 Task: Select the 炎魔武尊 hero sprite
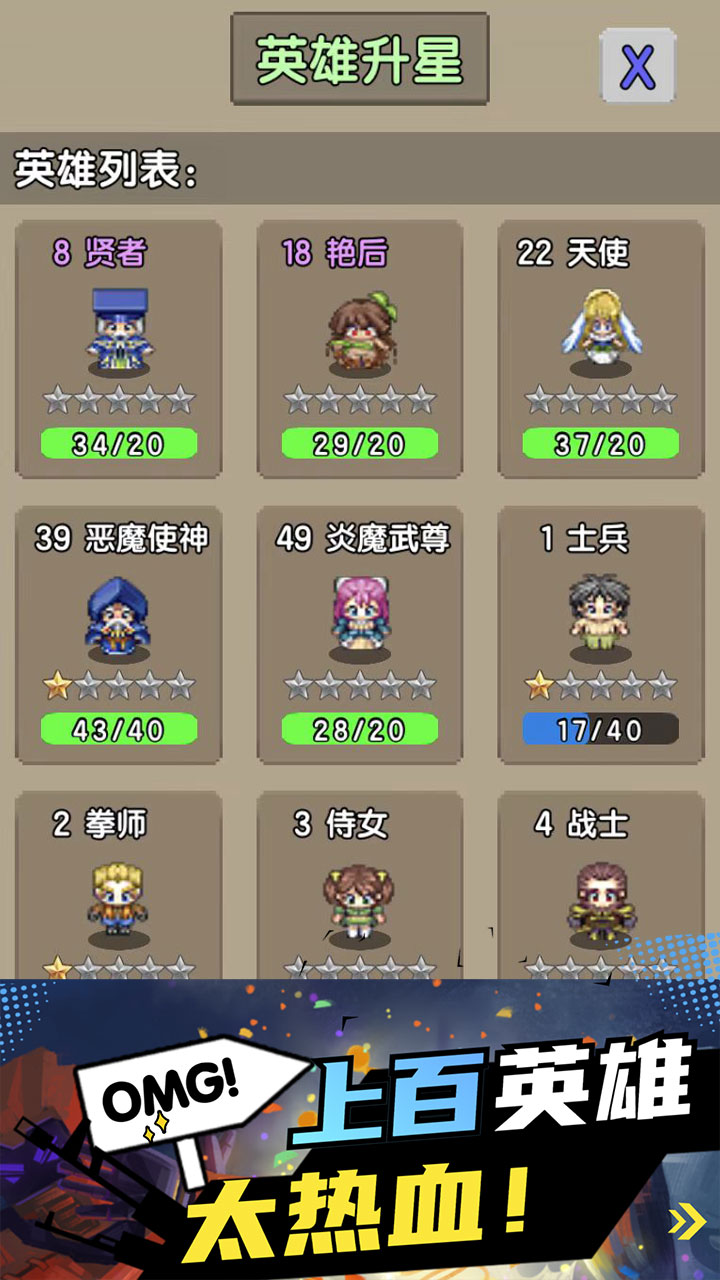coord(357,615)
